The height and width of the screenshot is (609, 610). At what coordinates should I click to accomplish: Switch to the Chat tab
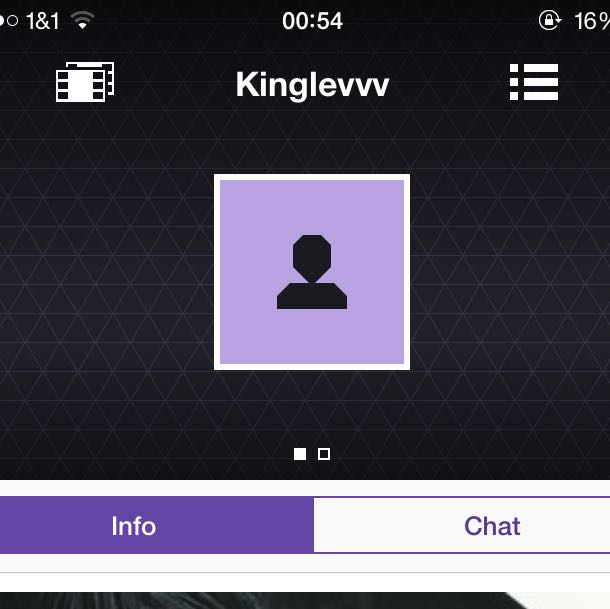pyautogui.click(x=491, y=526)
